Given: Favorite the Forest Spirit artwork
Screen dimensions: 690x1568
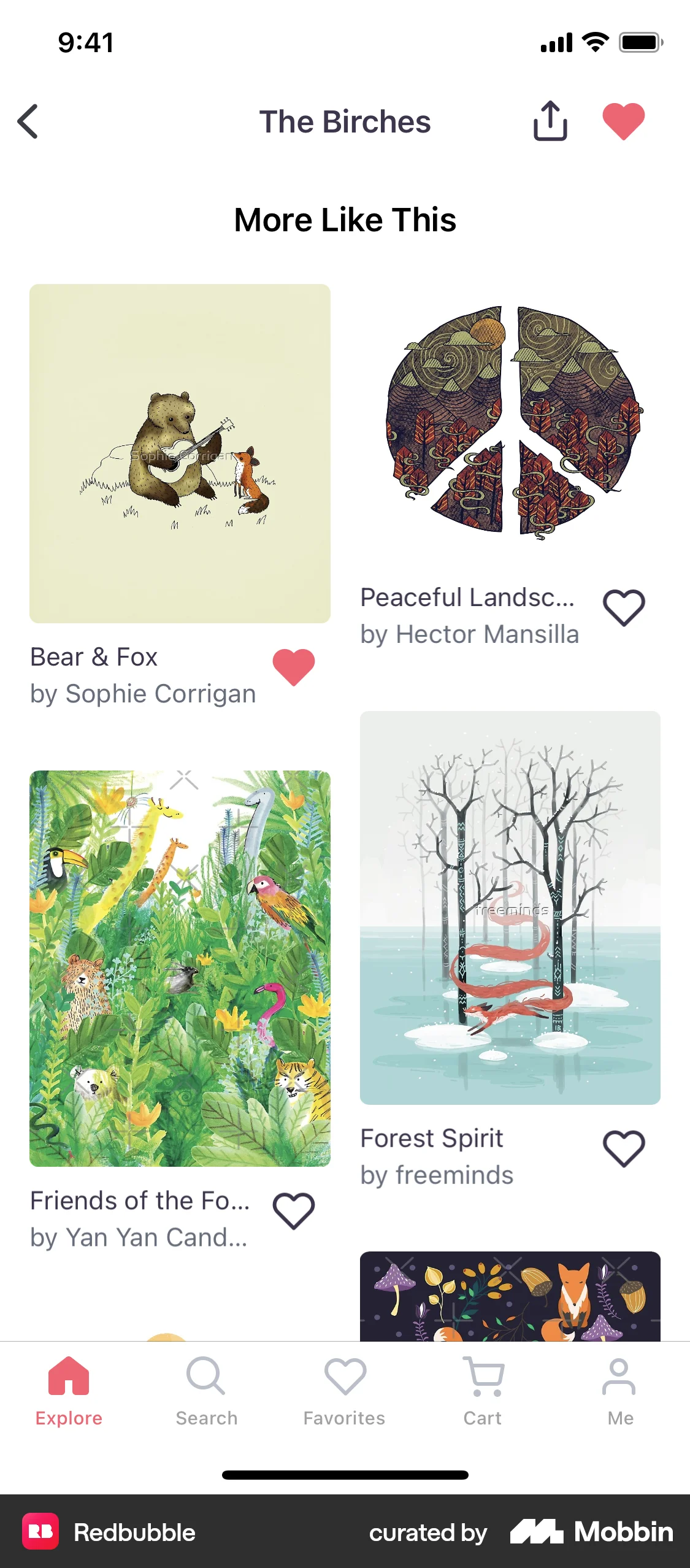Looking at the screenshot, I should click(x=623, y=1148).
